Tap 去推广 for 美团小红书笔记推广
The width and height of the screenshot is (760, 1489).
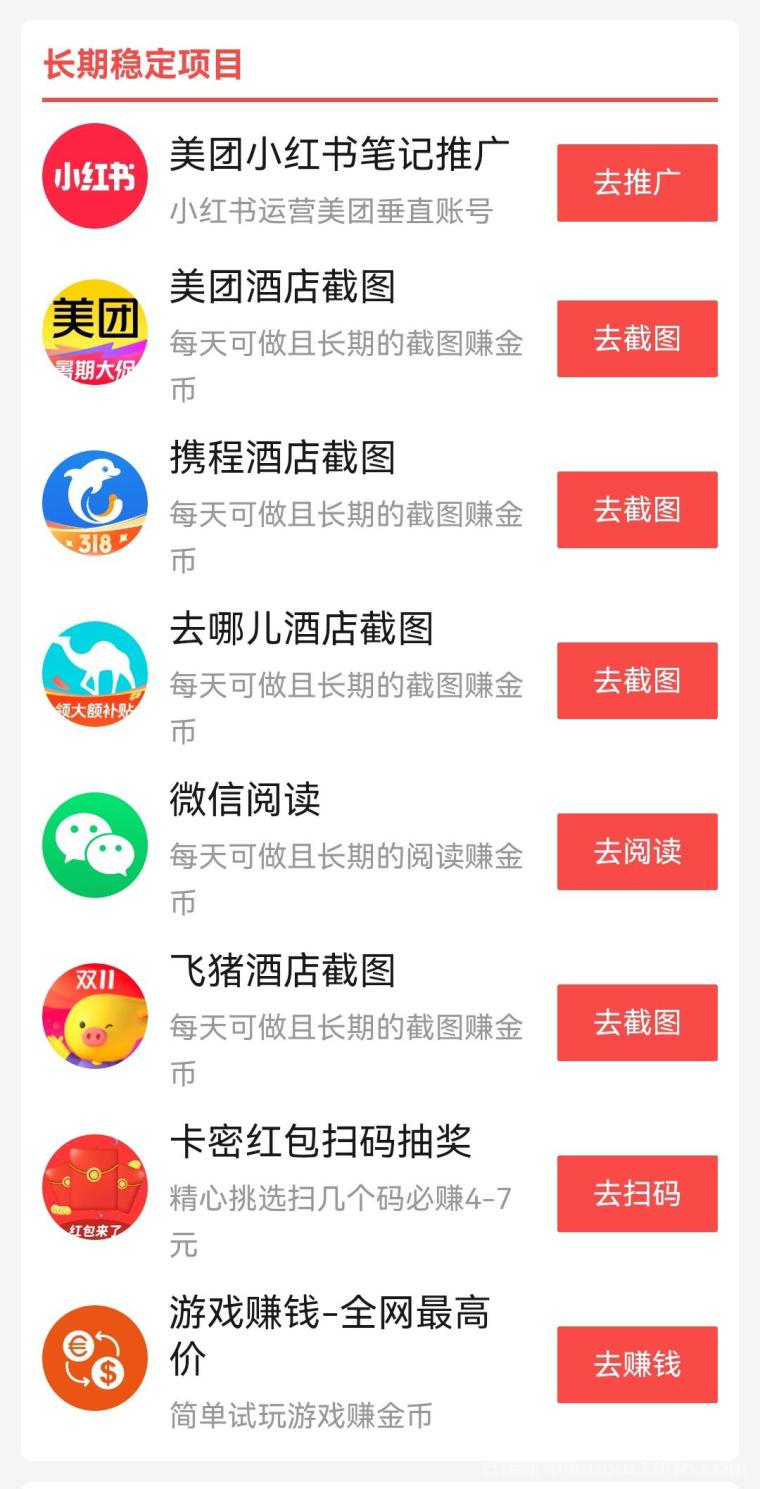(637, 182)
